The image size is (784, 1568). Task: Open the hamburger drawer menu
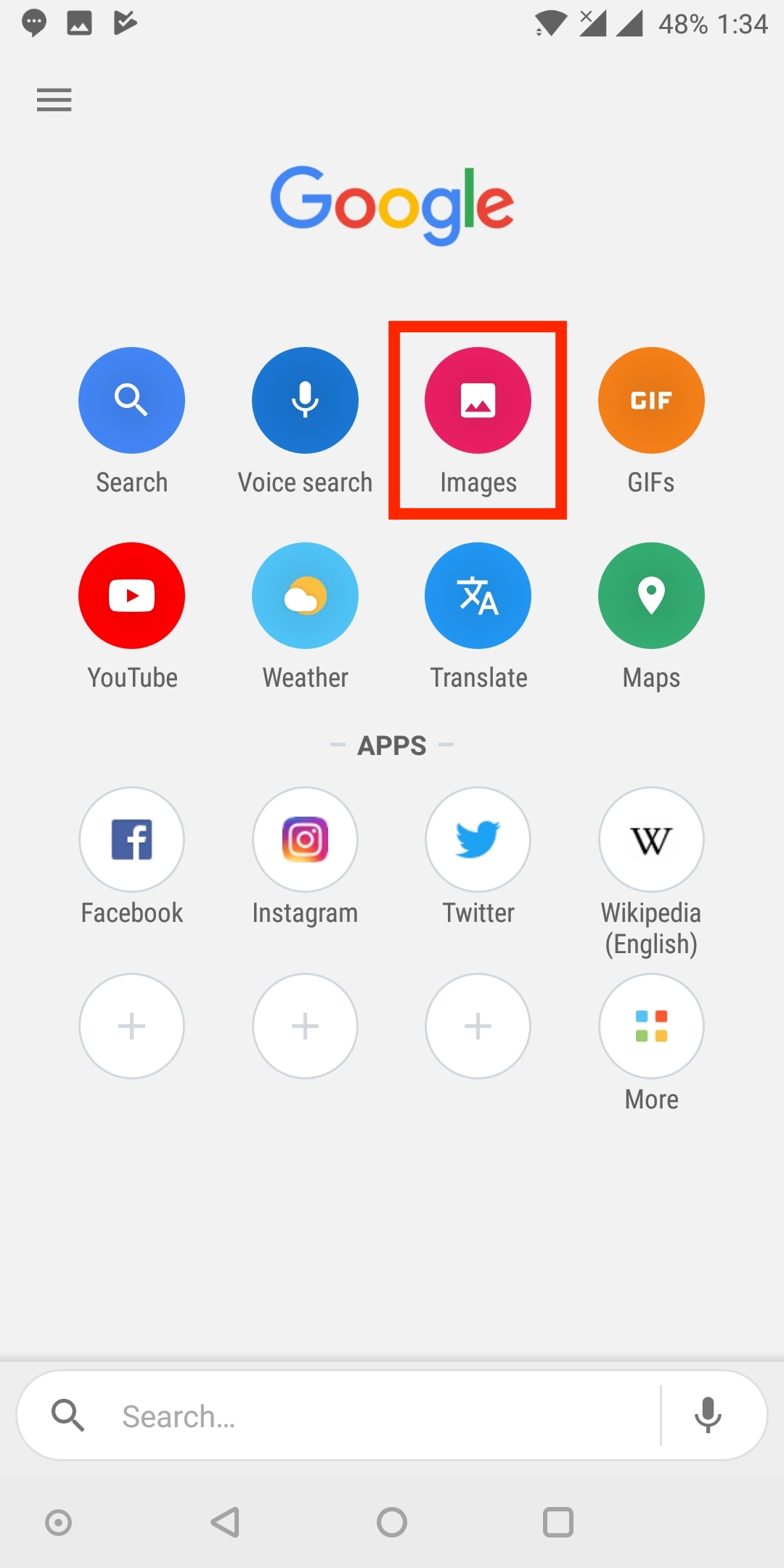coord(54,99)
